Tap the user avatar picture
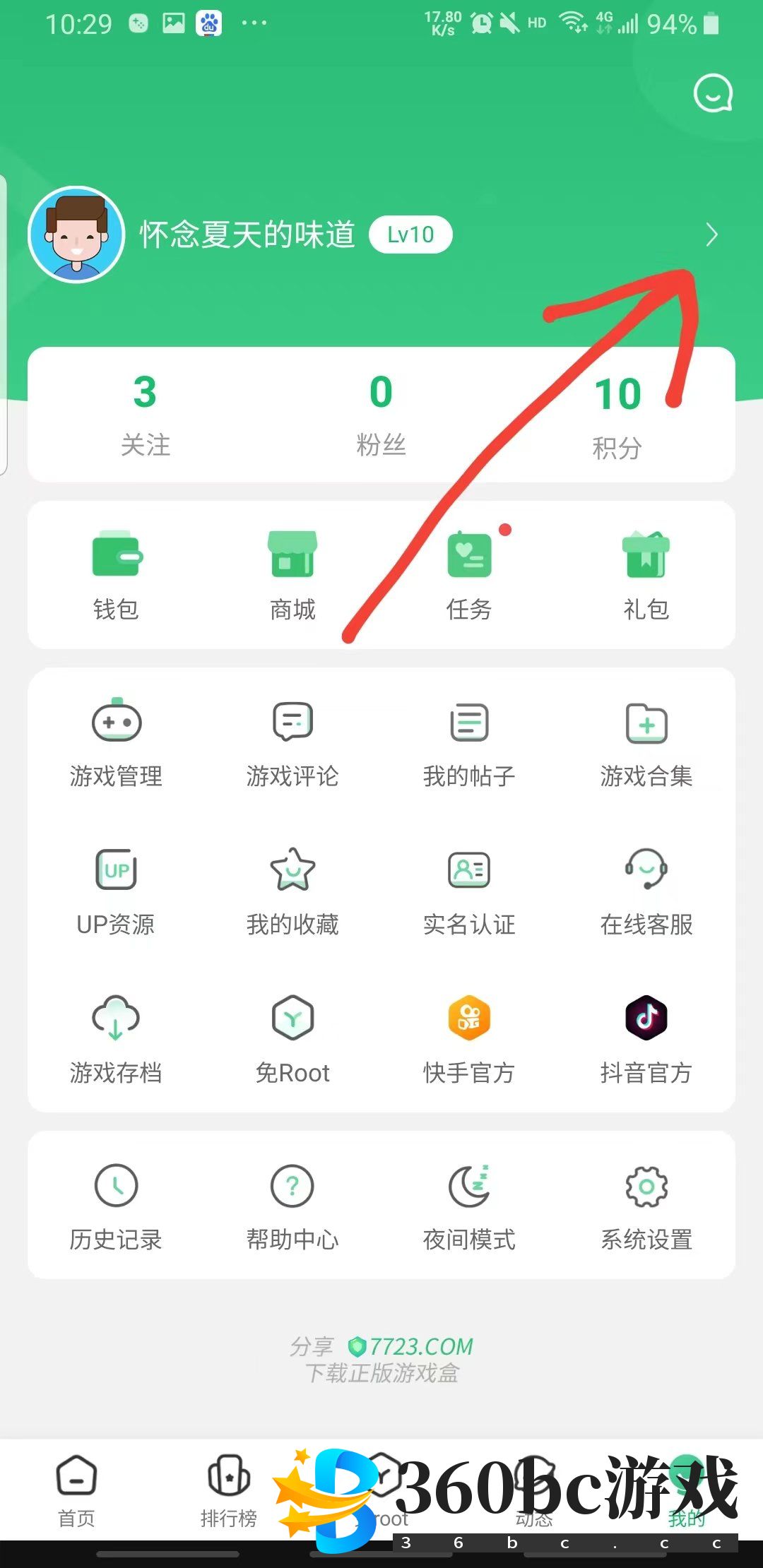 76,235
